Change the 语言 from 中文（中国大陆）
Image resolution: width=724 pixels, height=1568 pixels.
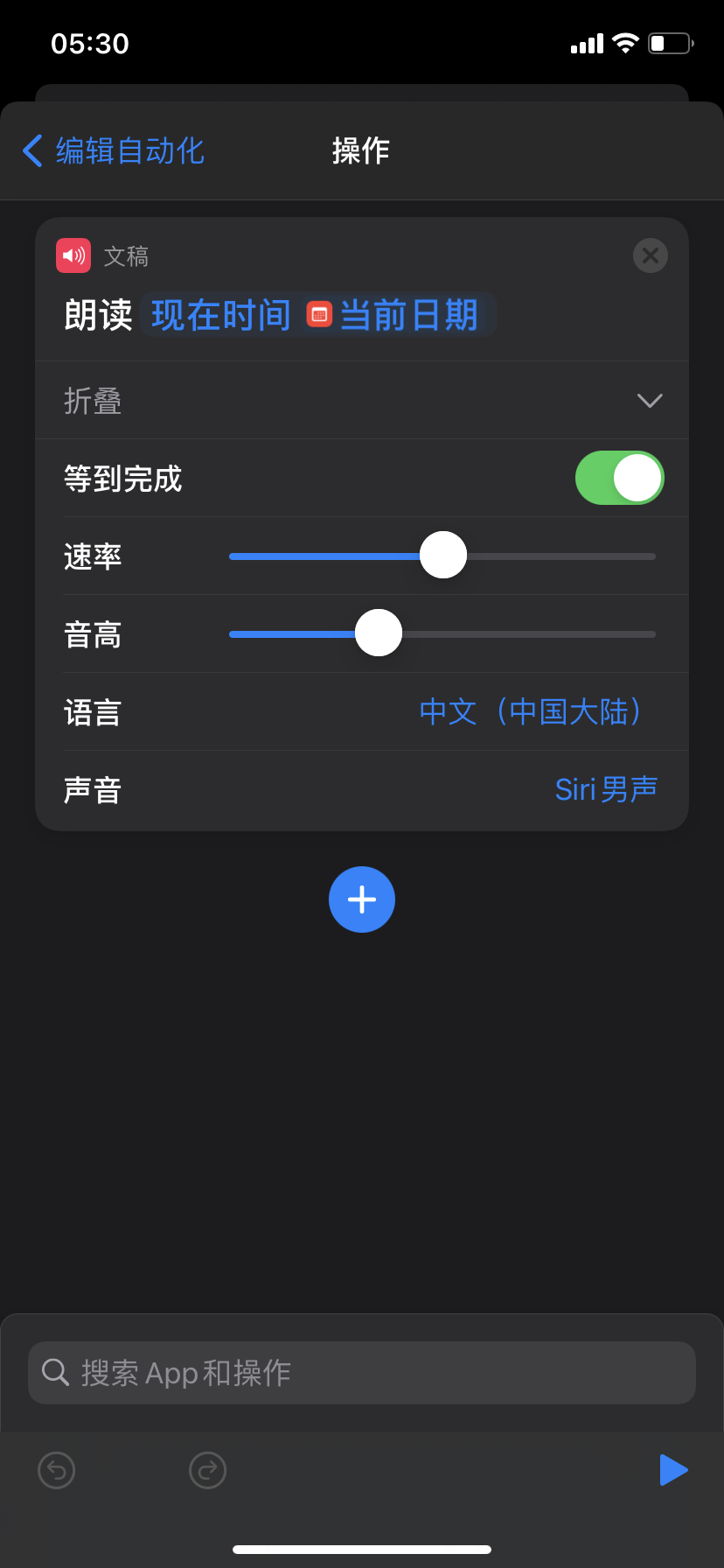tap(531, 712)
